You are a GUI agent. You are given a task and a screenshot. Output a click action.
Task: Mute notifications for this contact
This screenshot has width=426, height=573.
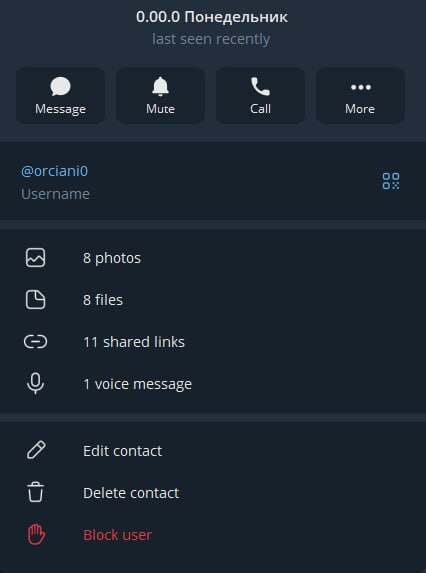tap(160, 96)
